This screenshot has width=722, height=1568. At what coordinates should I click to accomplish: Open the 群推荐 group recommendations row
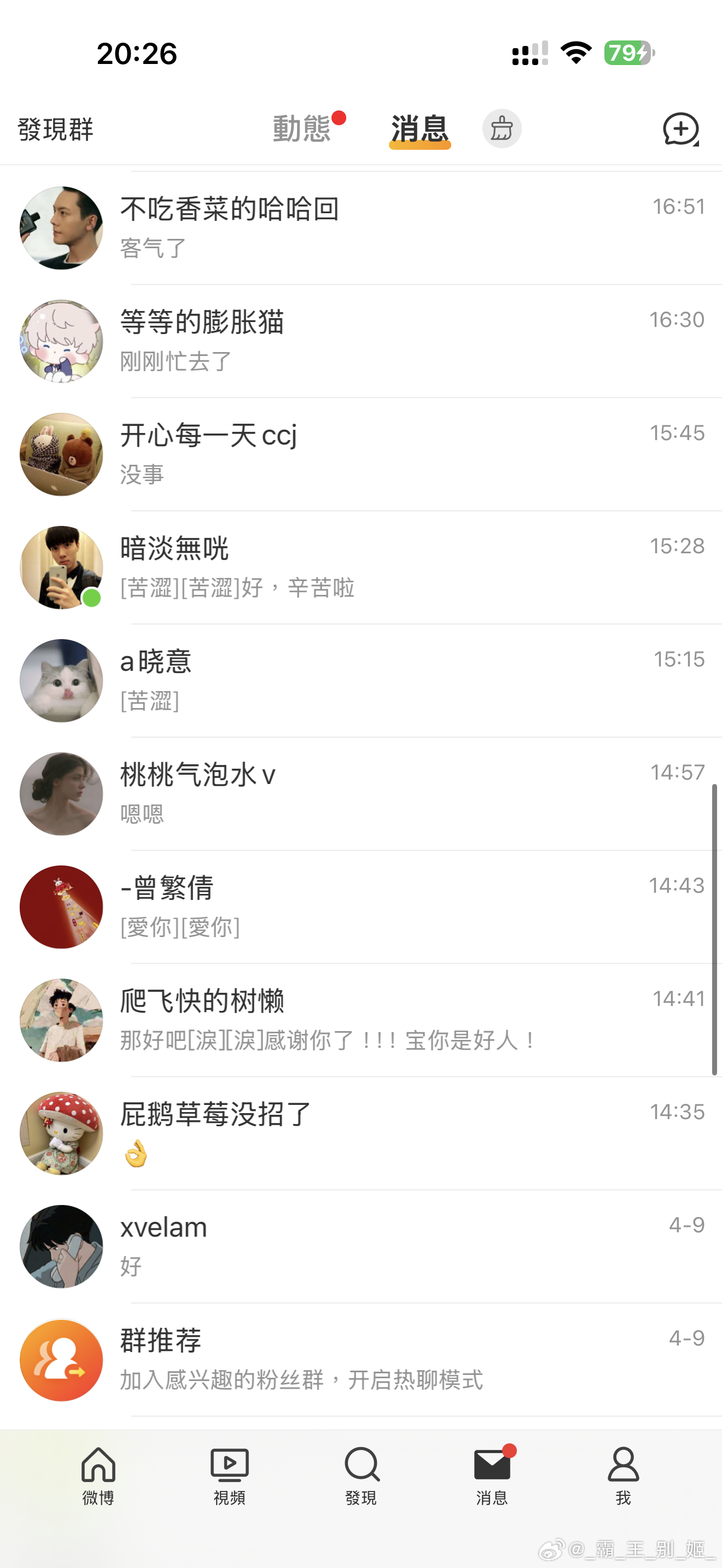[x=365, y=1360]
